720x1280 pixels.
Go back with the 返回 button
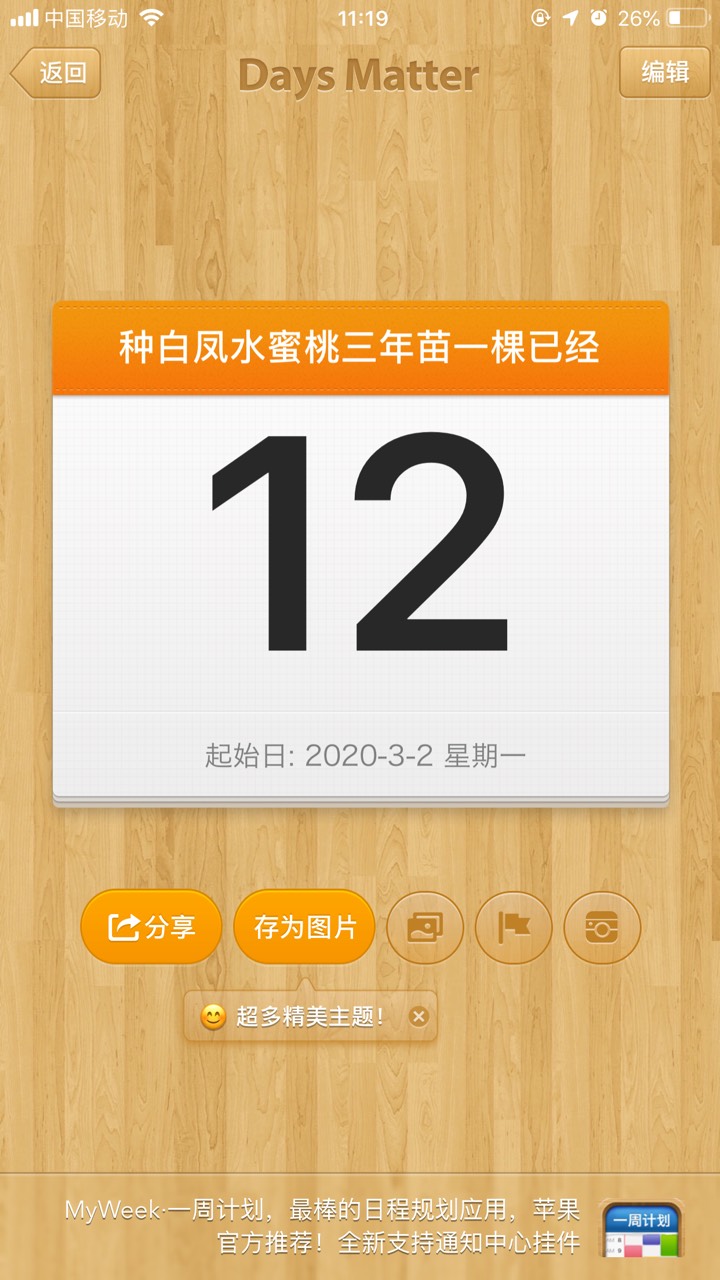point(58,73)
